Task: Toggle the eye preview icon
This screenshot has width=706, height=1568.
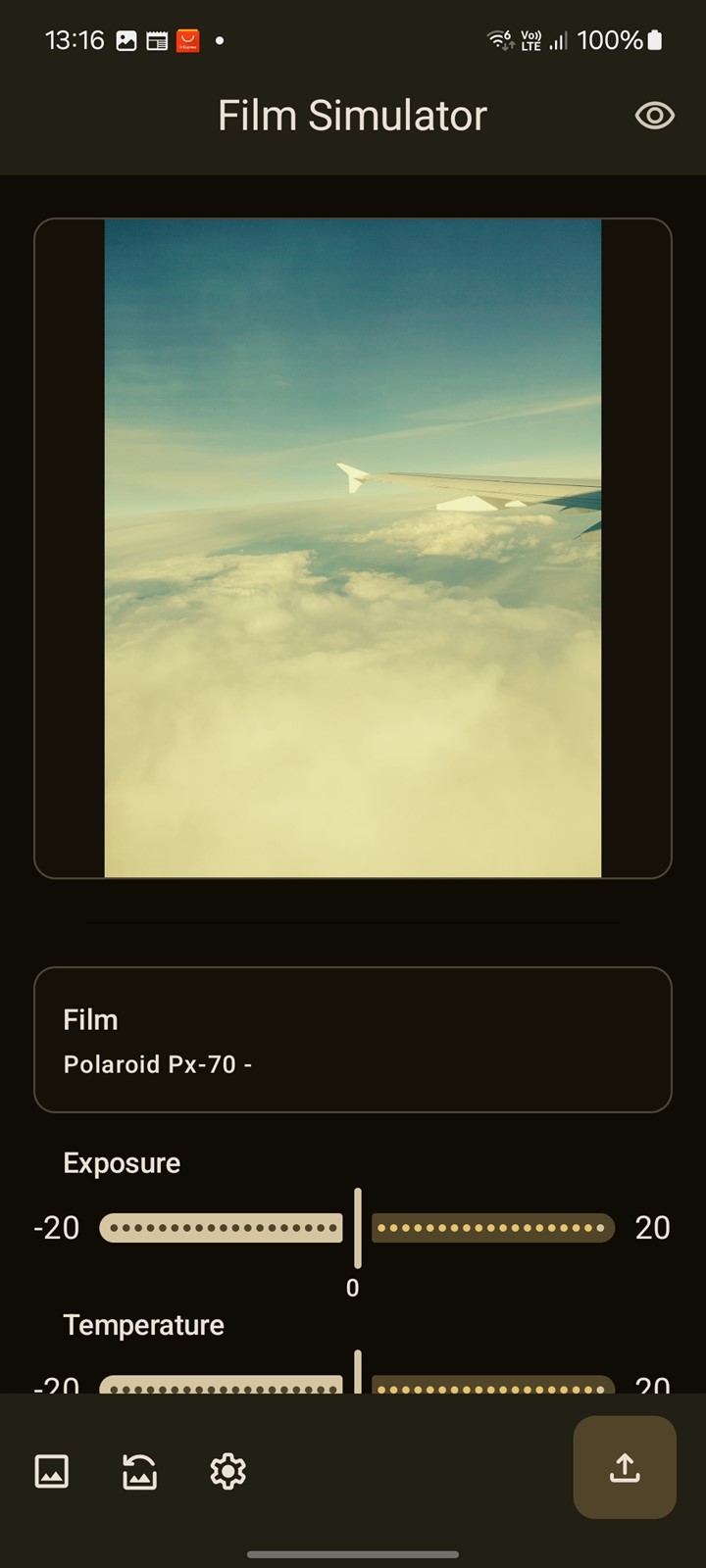Action: pyautogui.click(x=654, y=116)
